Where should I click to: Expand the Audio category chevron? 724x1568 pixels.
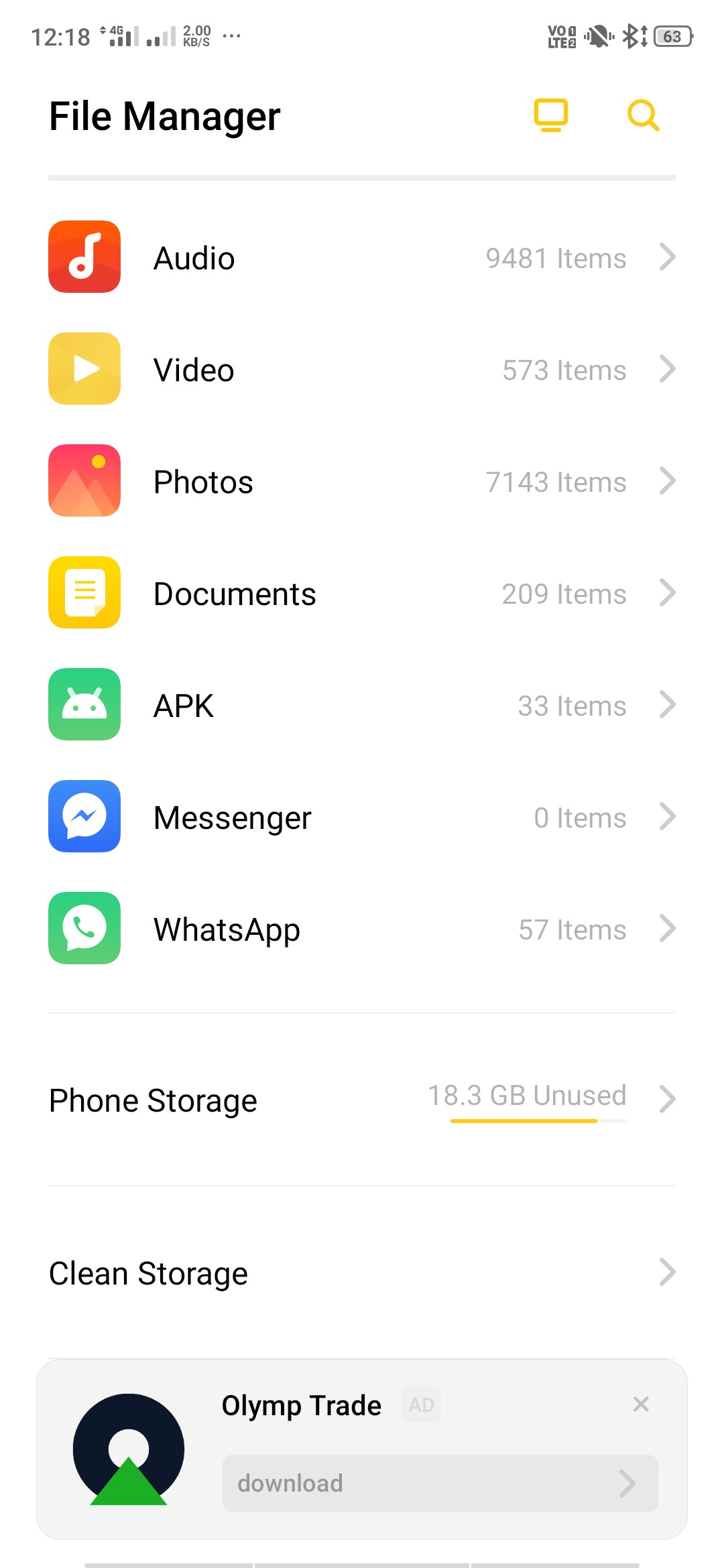668,257
